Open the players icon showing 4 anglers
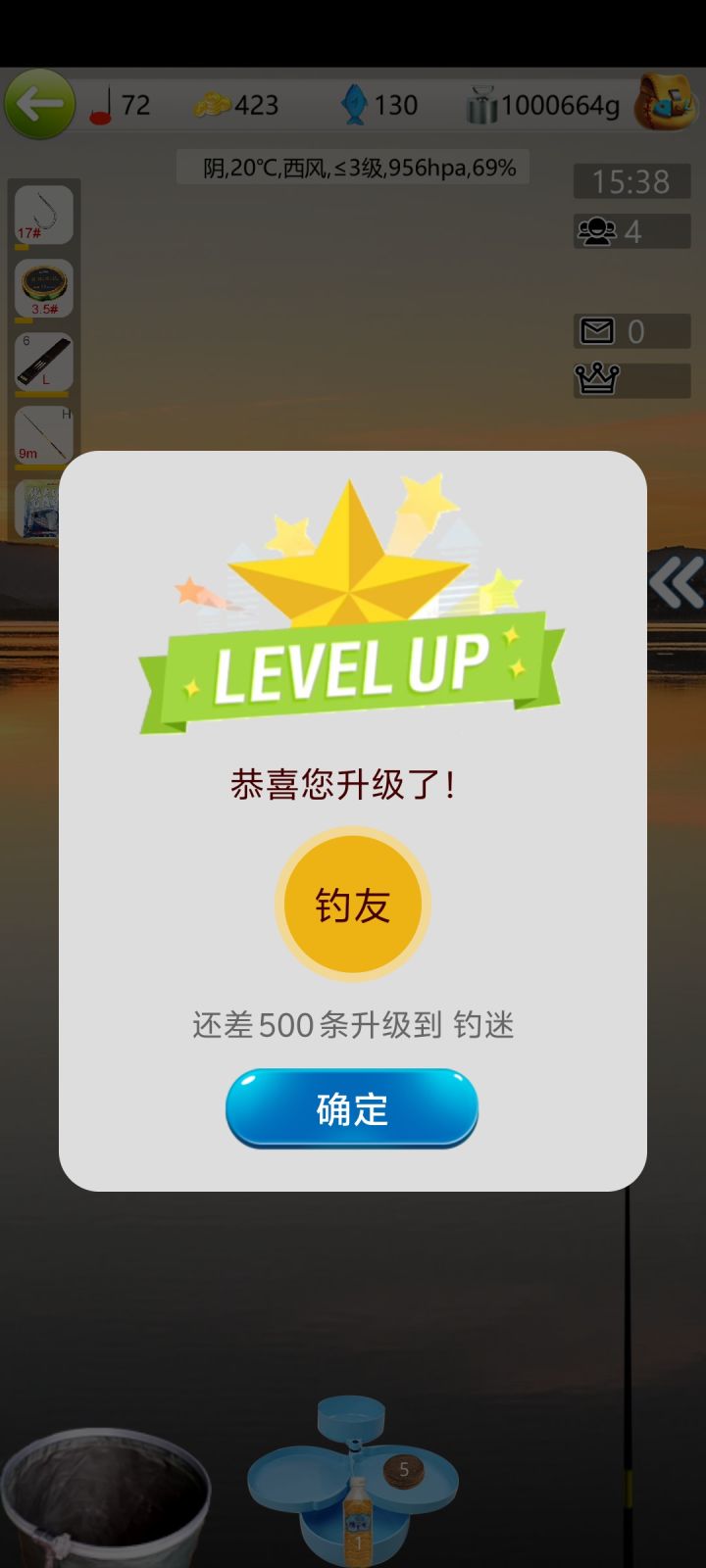The width and height of the screenshot is (706, 1568). [599, 231]
